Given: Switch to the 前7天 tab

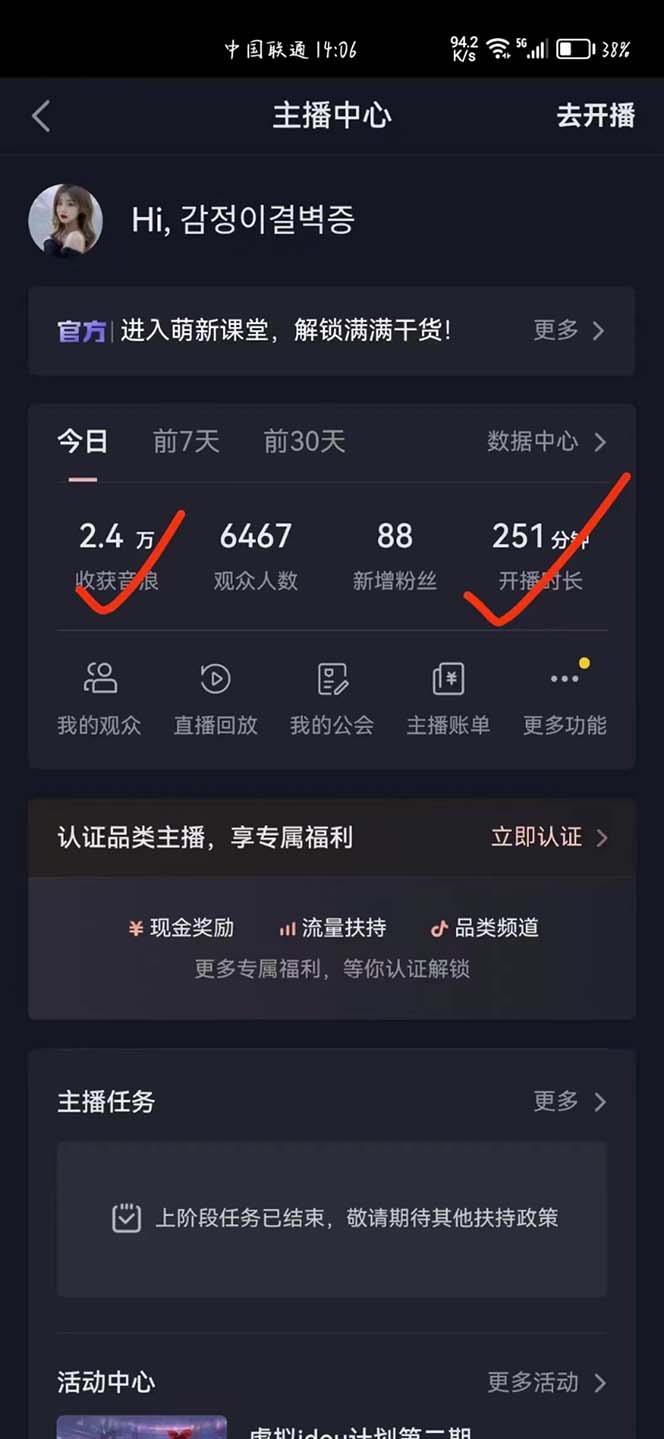Looking at the screenshot, I should [186, 442].
